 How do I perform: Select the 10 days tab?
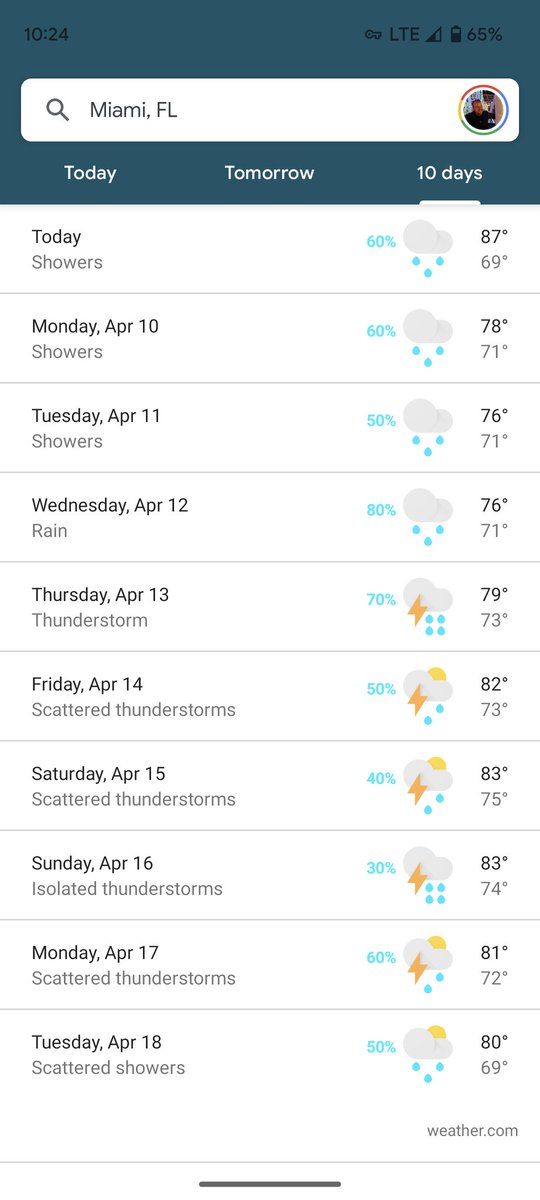[449, 173]
